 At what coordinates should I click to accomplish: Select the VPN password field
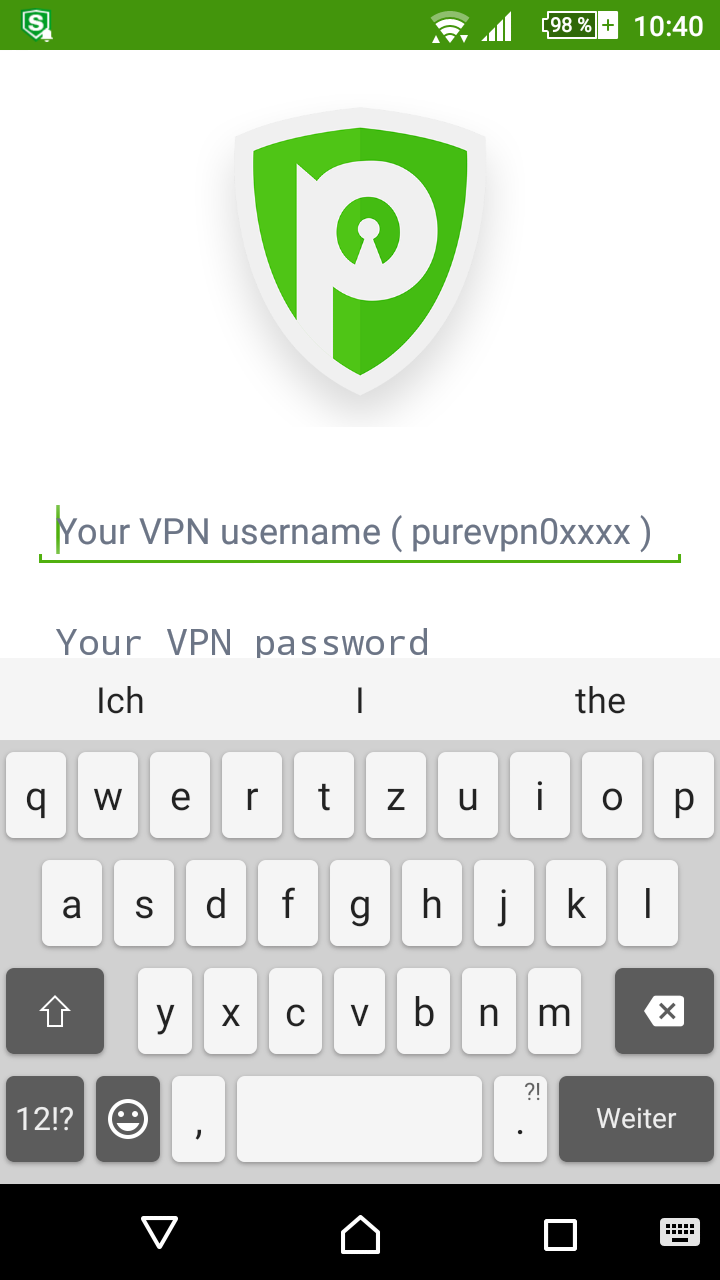360,640
